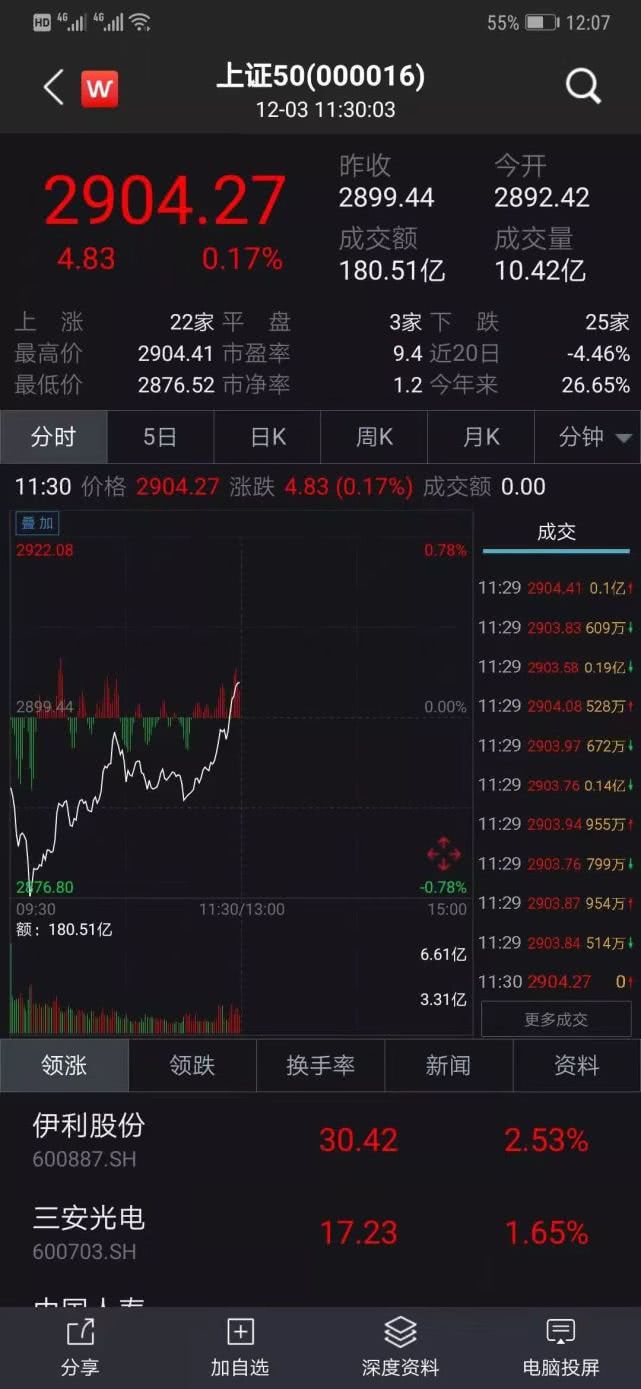Expand the 分钟 dropdown
Image resolution: width=641 pixels, height=1389 pixels.
595,437
